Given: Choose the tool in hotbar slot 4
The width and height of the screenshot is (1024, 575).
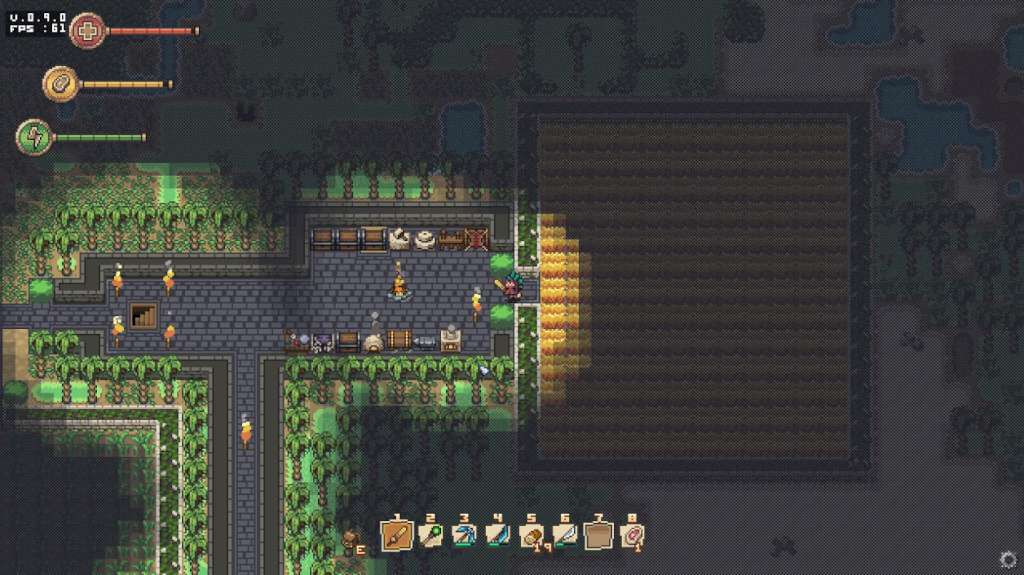Looking at the screenshot, I should (498, 536).
